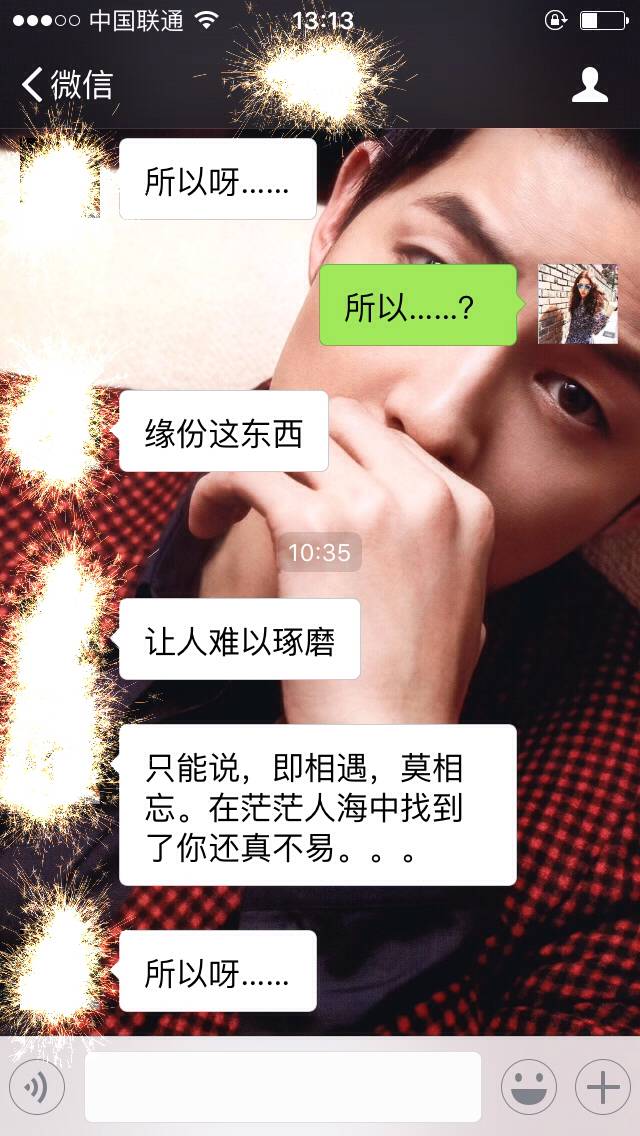The width and height of the screenshot is (640, 1136).
Task: Focus the message text field
Action: (282, 1087)
